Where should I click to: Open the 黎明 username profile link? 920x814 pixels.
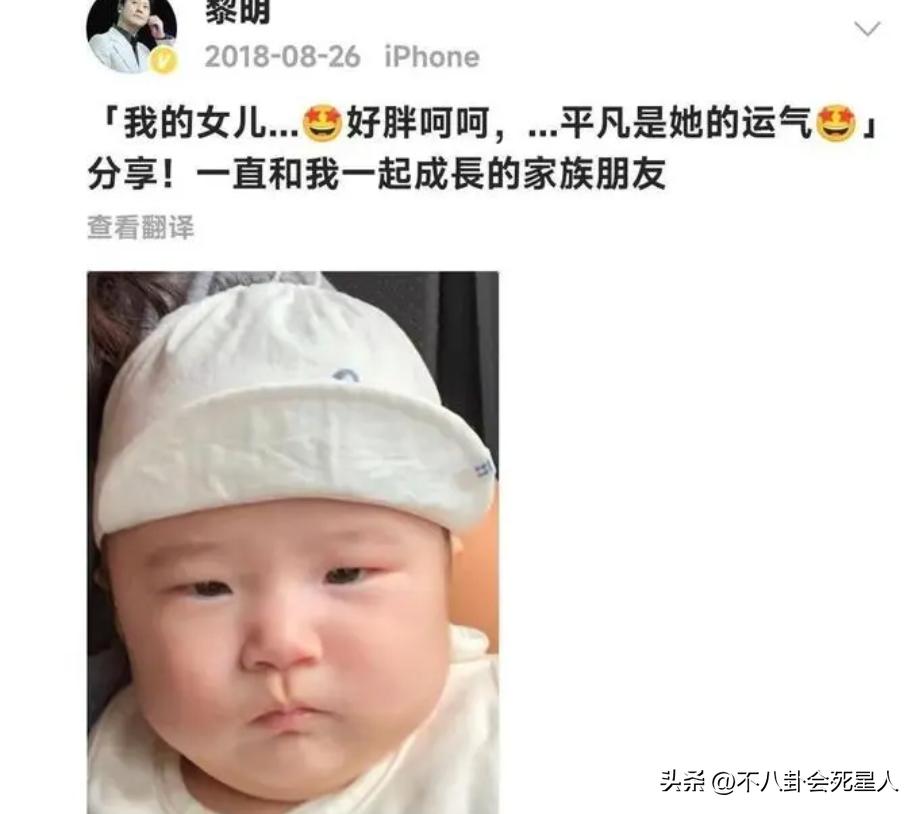(238, 12)
